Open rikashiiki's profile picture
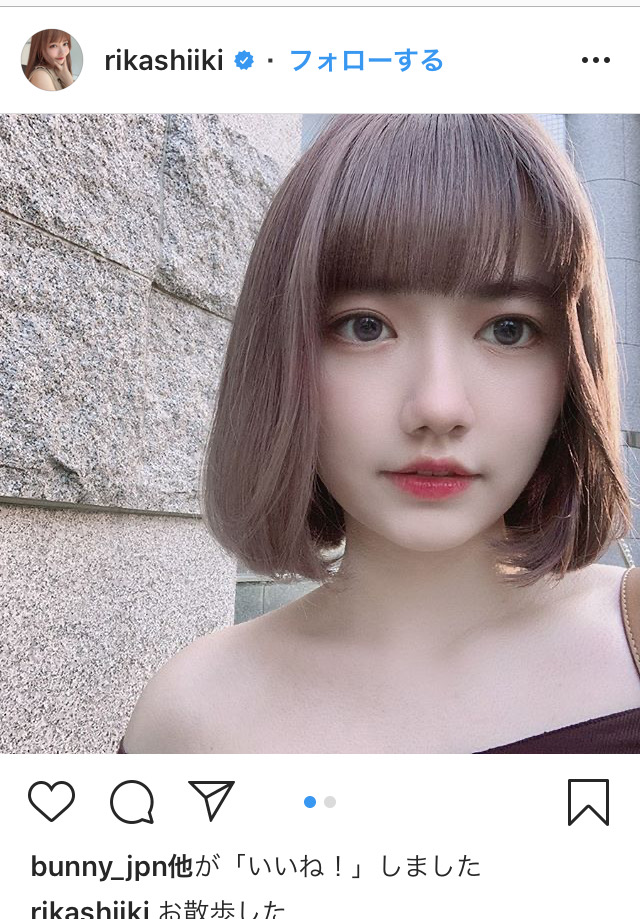 [x=52, y=60]
